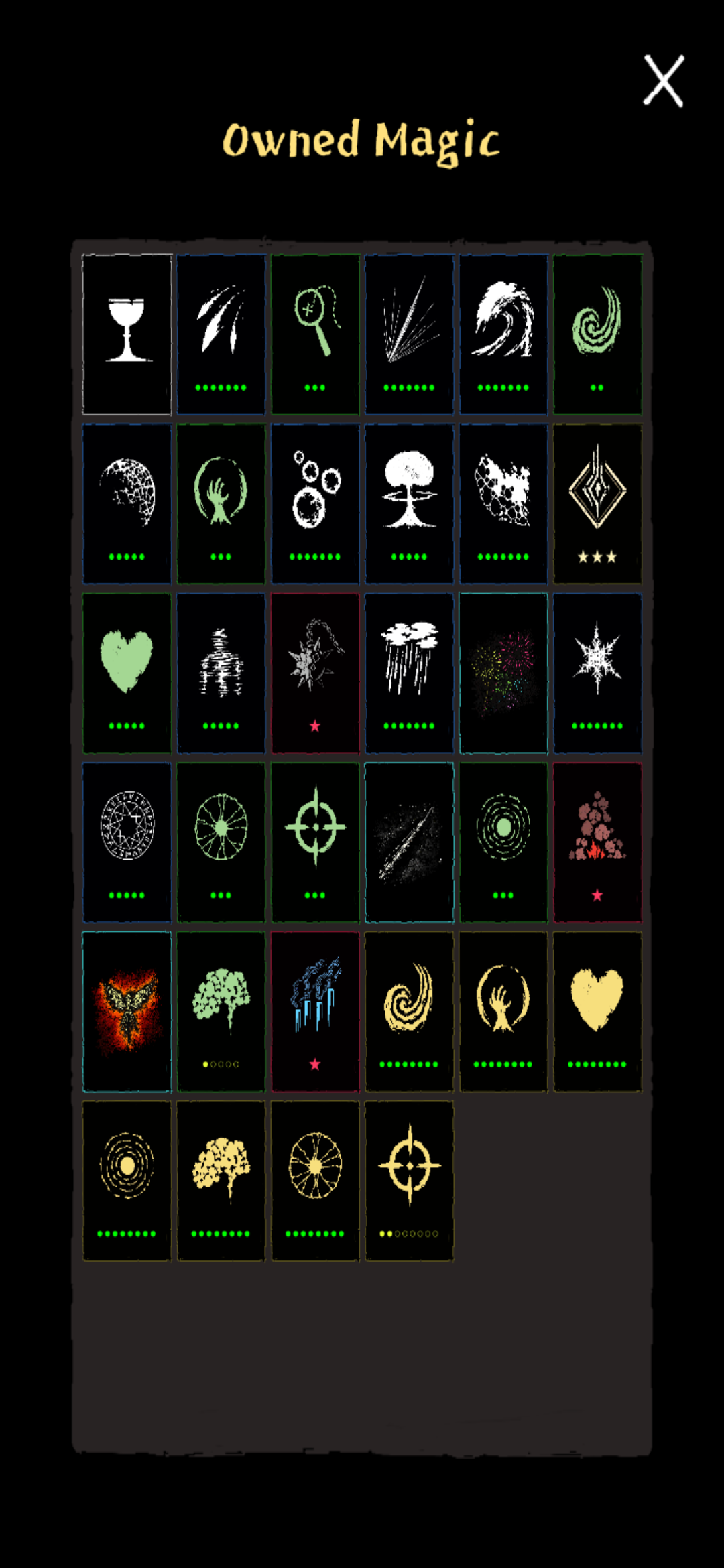Open the magnifying glass magic card
This screenshot has width=724, height=1568.
tap(315, 334)
